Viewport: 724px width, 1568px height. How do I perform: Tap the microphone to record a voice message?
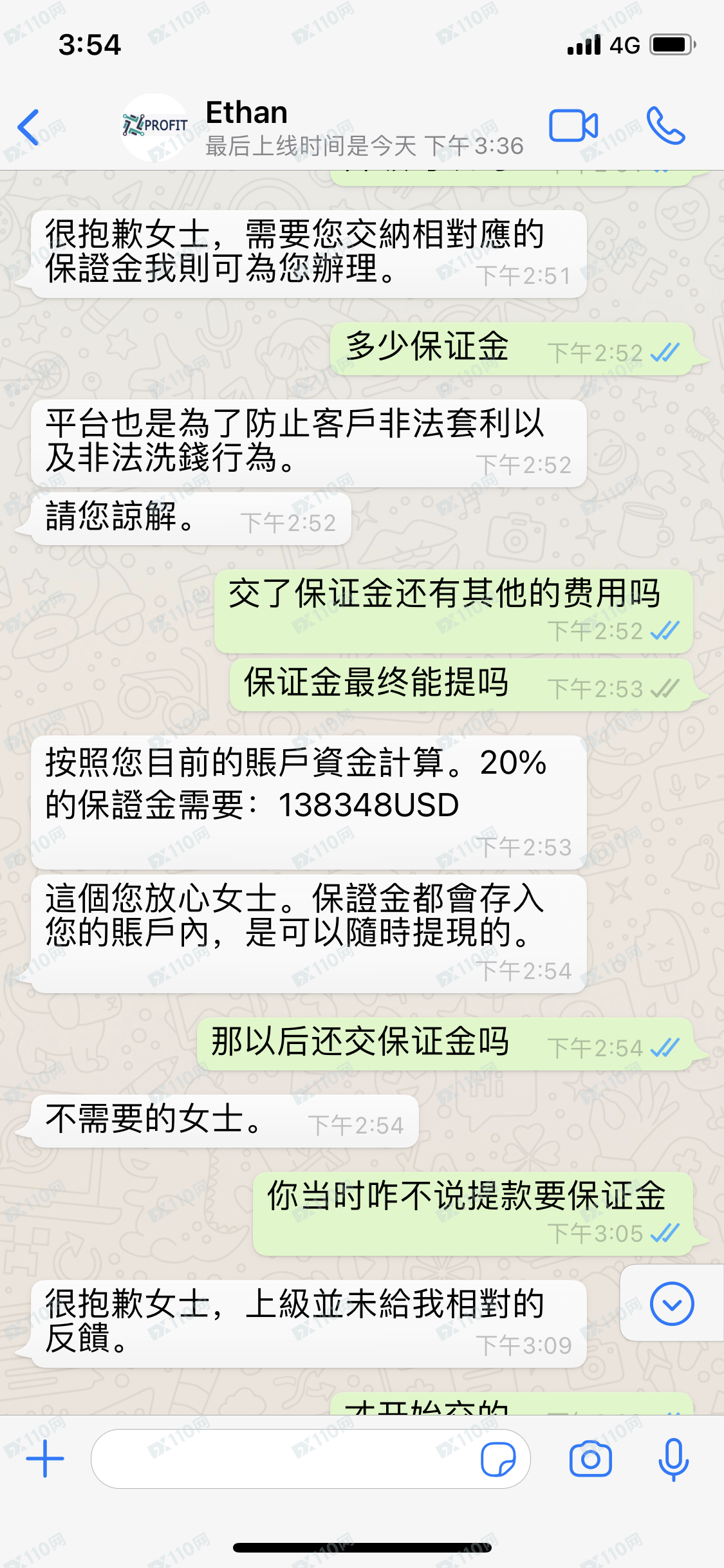673,1459
